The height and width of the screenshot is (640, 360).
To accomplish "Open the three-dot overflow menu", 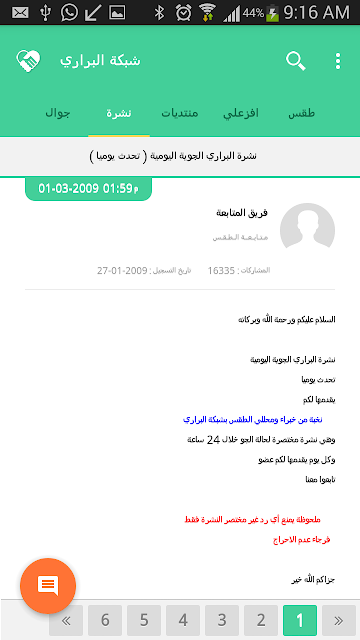I will coord(338,61).
